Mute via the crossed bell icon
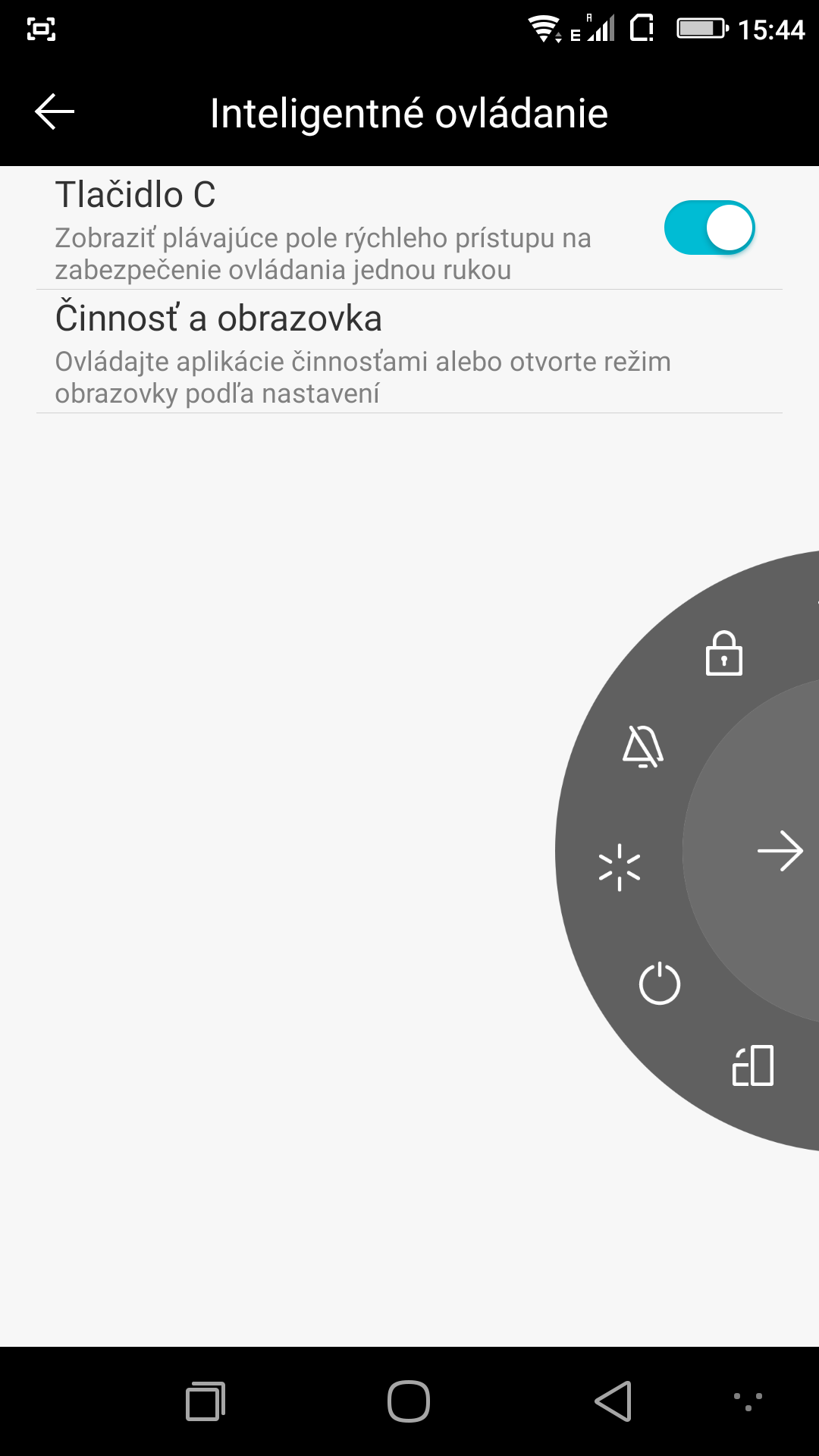Viewport: 819px width, 1456px height. [643, 746]
